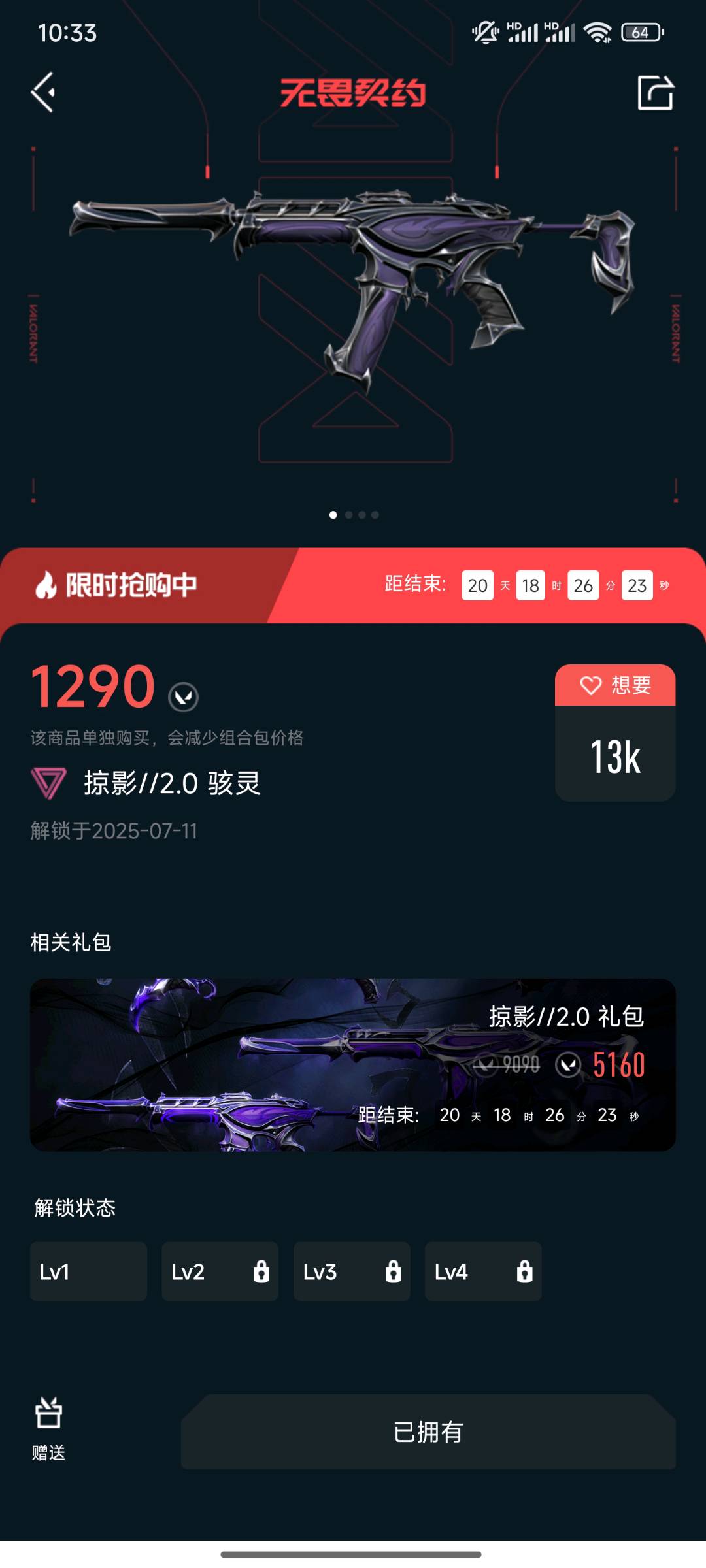Tap the 赠送 gift icon
Viewport: 706px width, 1568px height.
click(x=48, y=1429)
